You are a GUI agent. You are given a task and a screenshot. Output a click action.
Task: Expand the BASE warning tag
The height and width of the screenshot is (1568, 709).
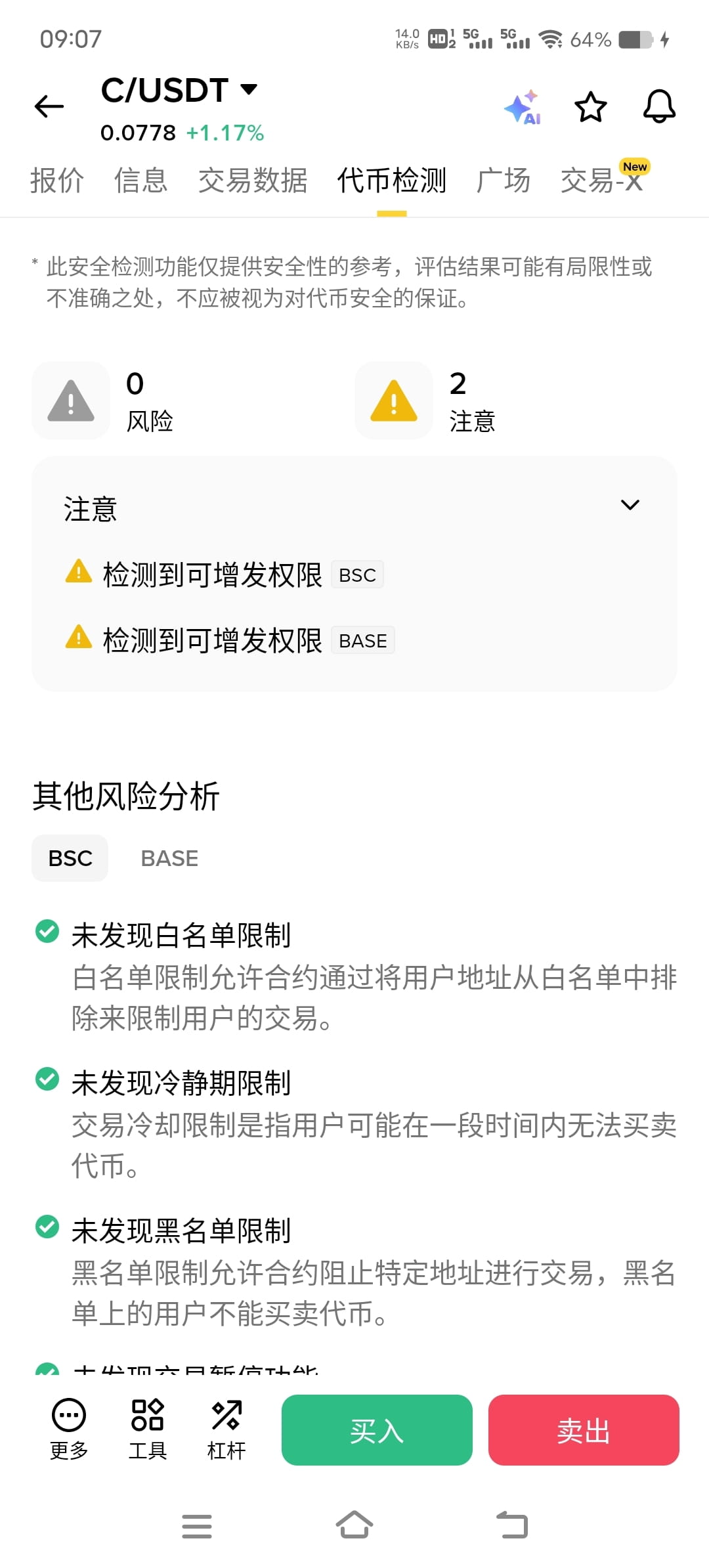(363, 640)
